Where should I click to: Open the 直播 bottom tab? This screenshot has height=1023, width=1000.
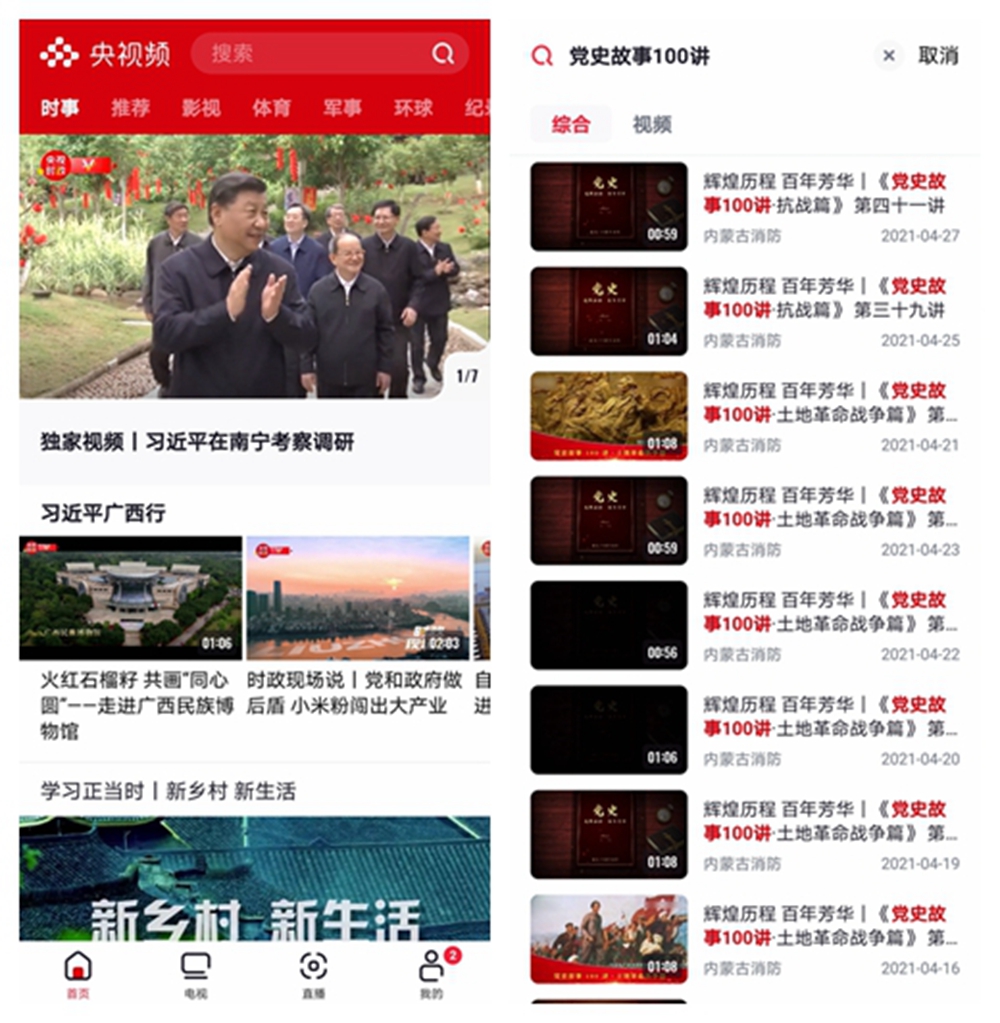pos(313,975)
